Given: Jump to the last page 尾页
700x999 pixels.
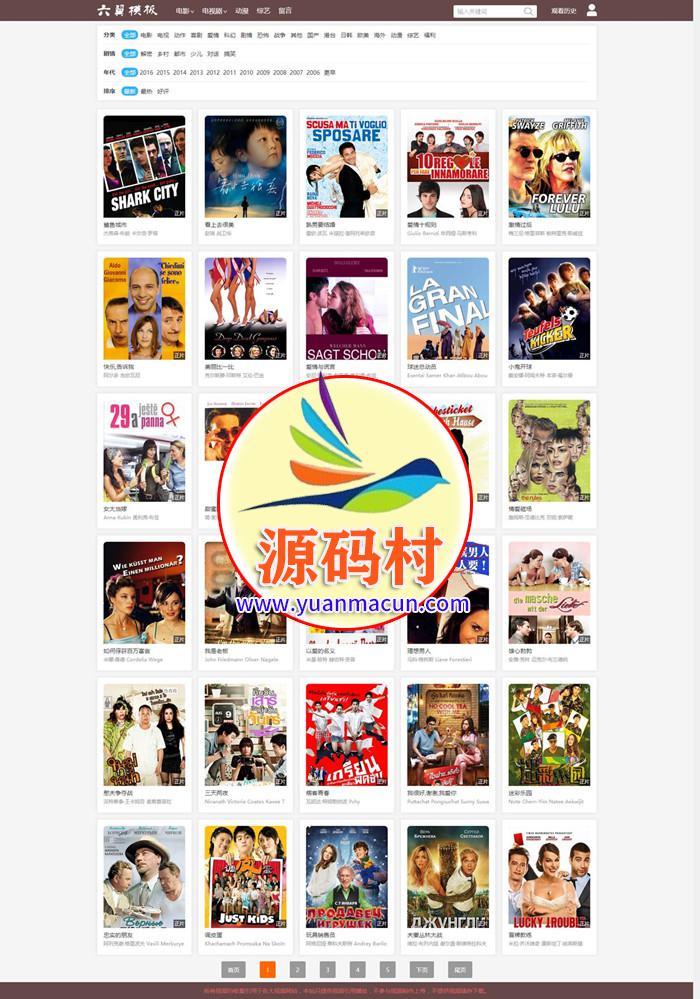Looking at the screenshot, I should pyautogui.click(x=460, y=969).
